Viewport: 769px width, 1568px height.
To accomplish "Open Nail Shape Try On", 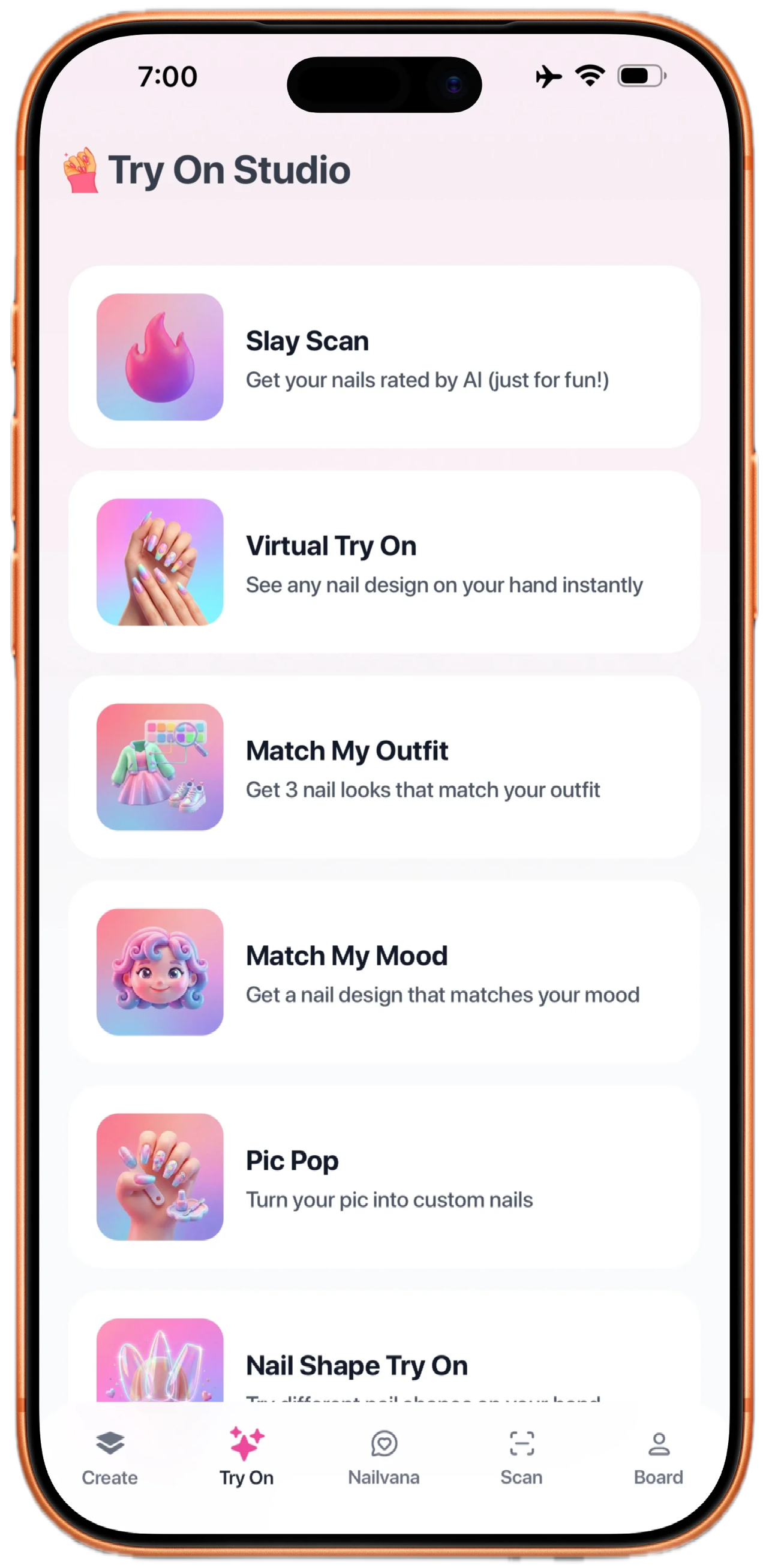I will pos(383,1363).
